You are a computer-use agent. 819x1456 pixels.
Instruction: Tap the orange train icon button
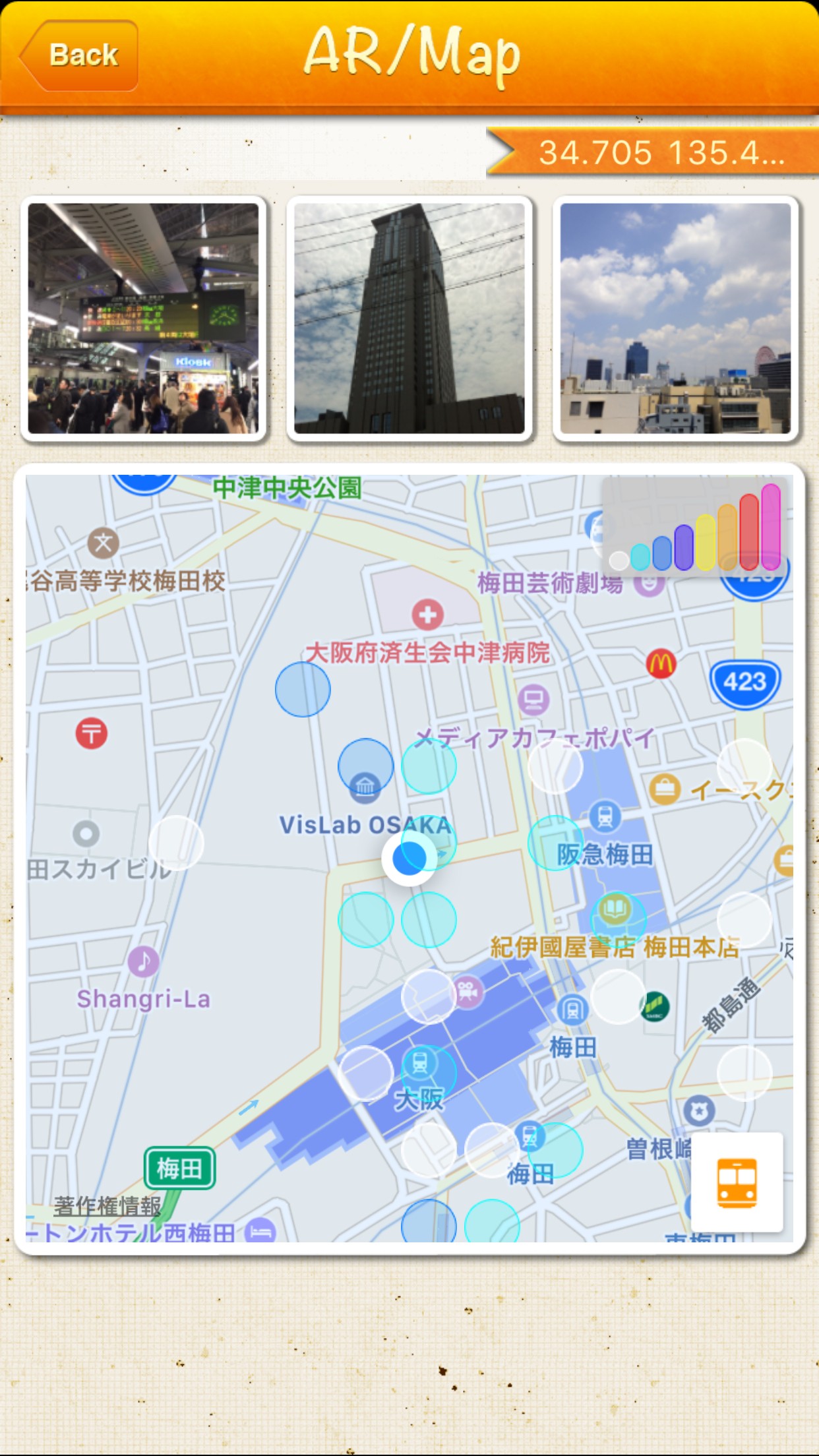tap(737, 1182)
